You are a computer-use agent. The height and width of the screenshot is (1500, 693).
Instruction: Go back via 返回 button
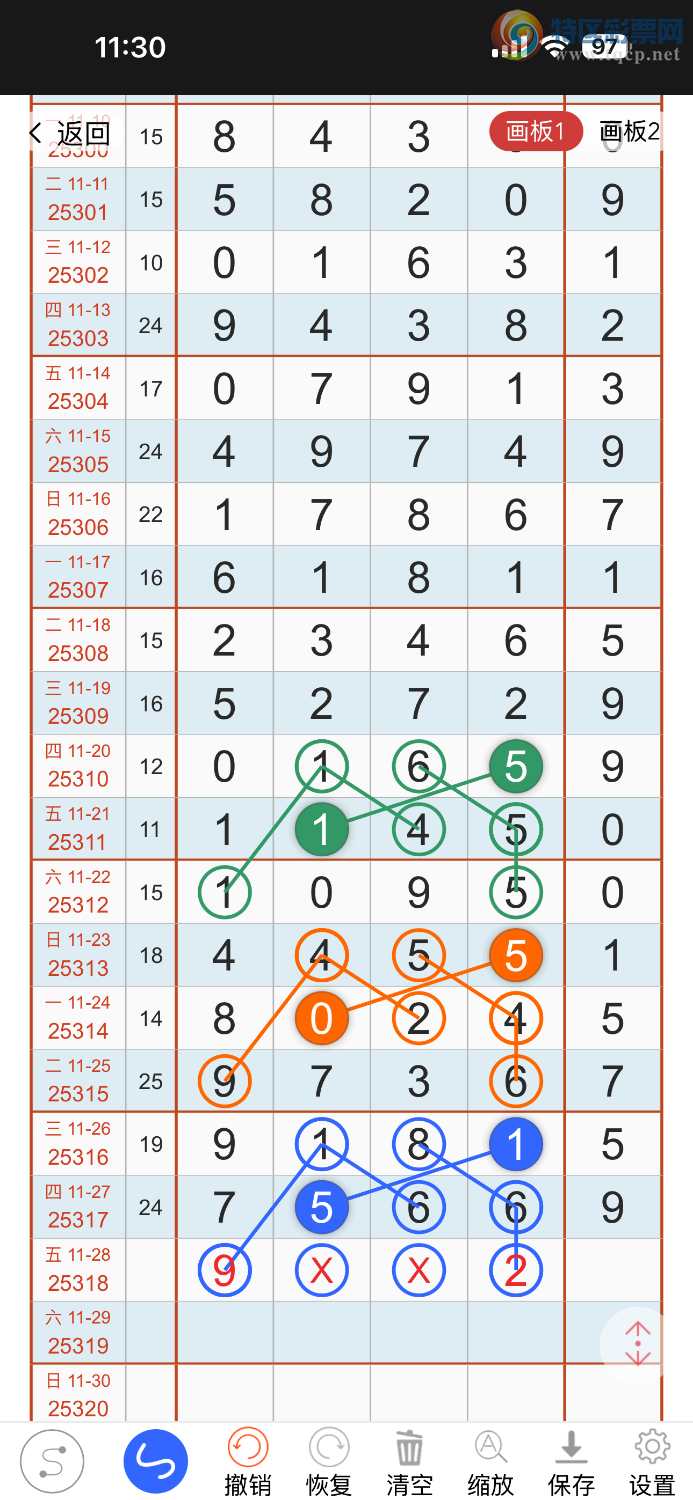click(69, 133)
